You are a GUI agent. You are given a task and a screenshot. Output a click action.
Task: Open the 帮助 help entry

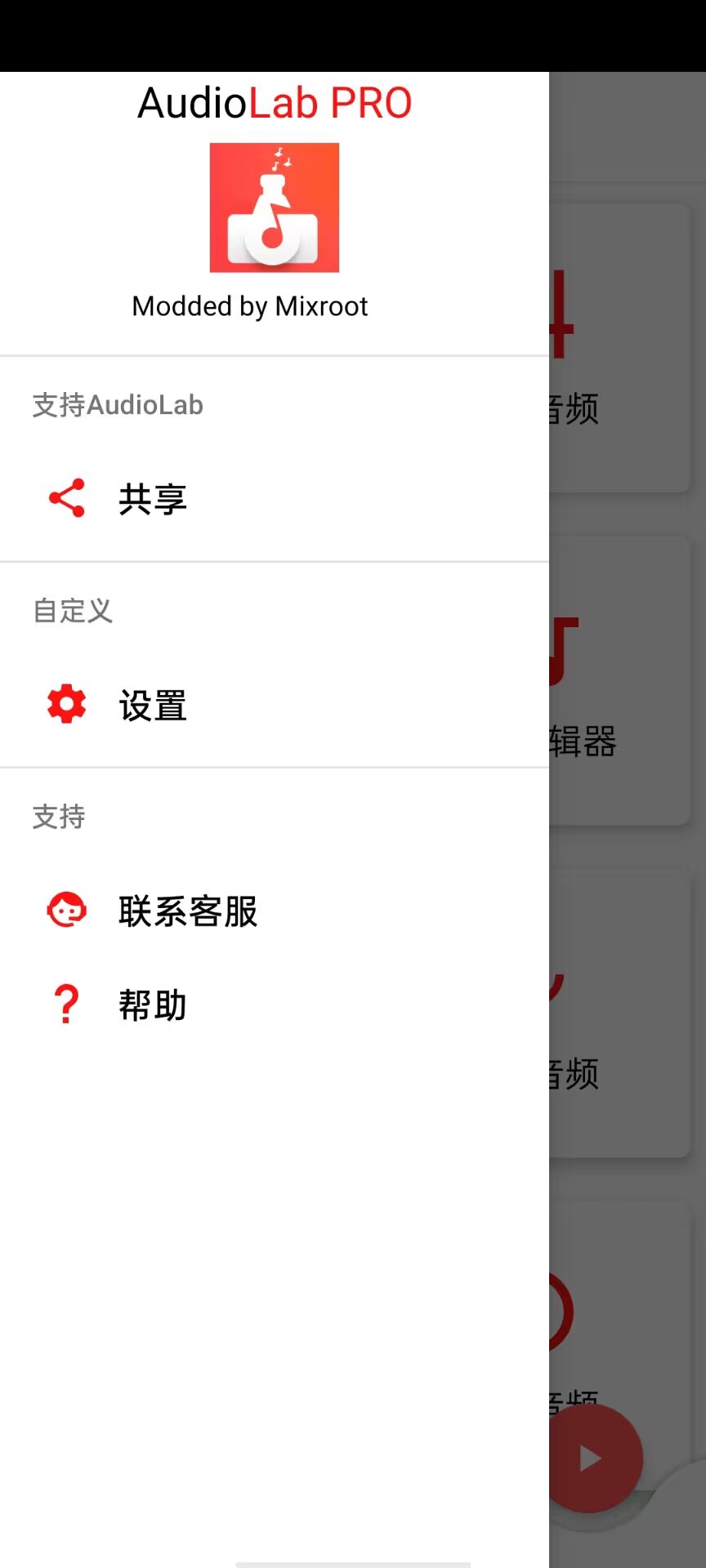pyautogui.click(x=275, y=1004)
